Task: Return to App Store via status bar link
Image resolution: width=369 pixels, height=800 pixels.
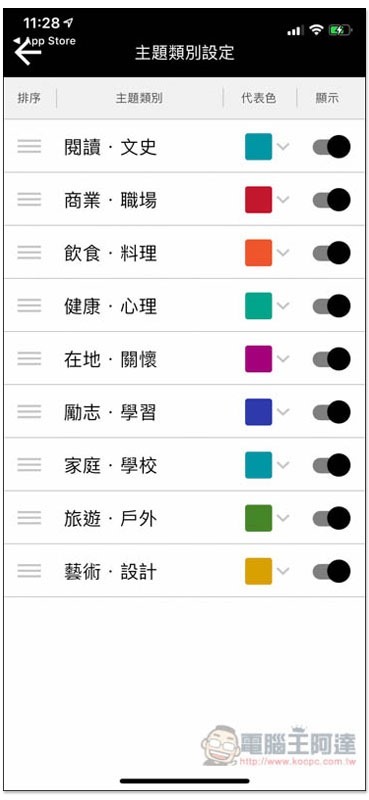Action: click(x=45, y=41)
